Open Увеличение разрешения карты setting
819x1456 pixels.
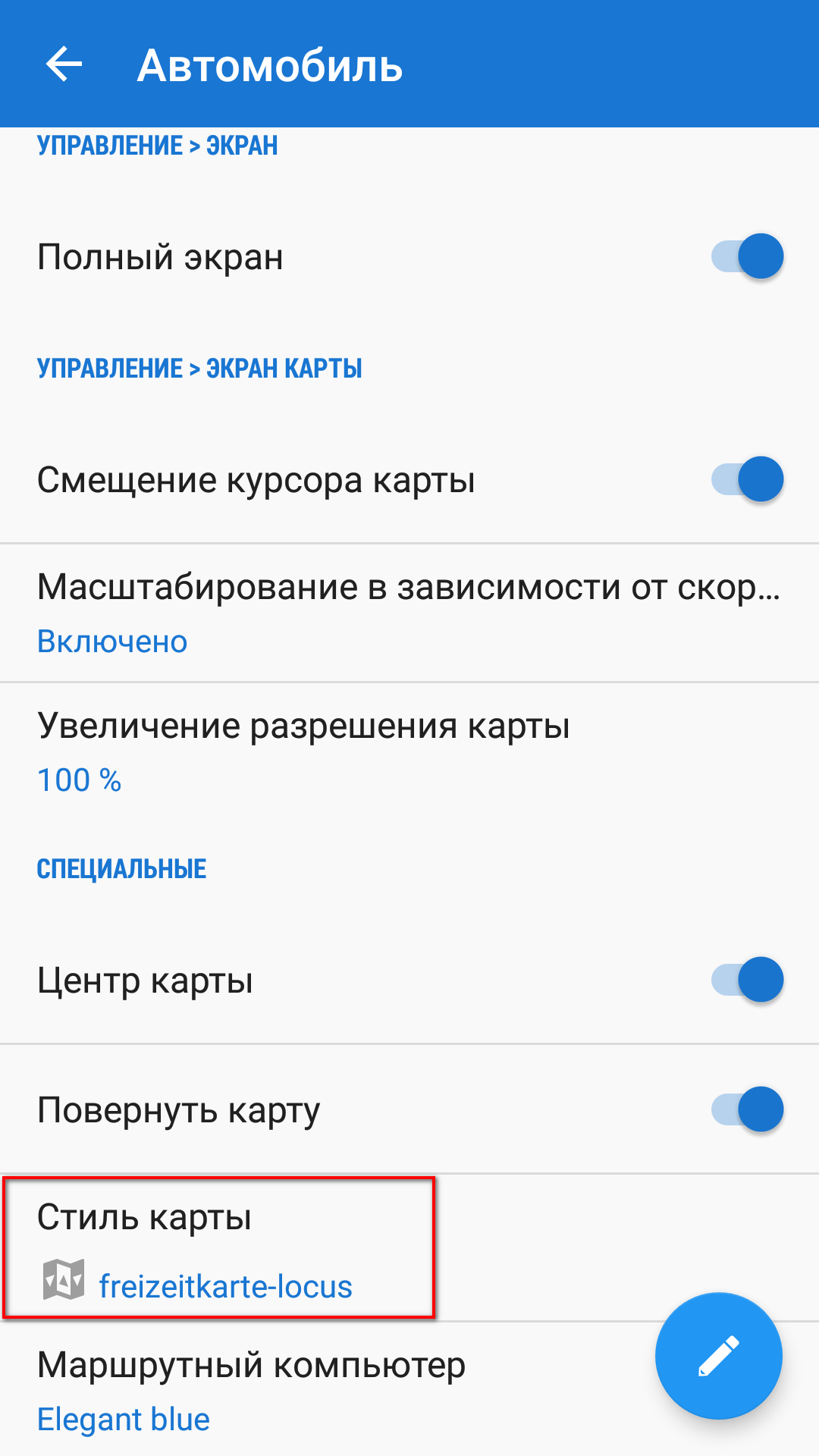(409, 751)
